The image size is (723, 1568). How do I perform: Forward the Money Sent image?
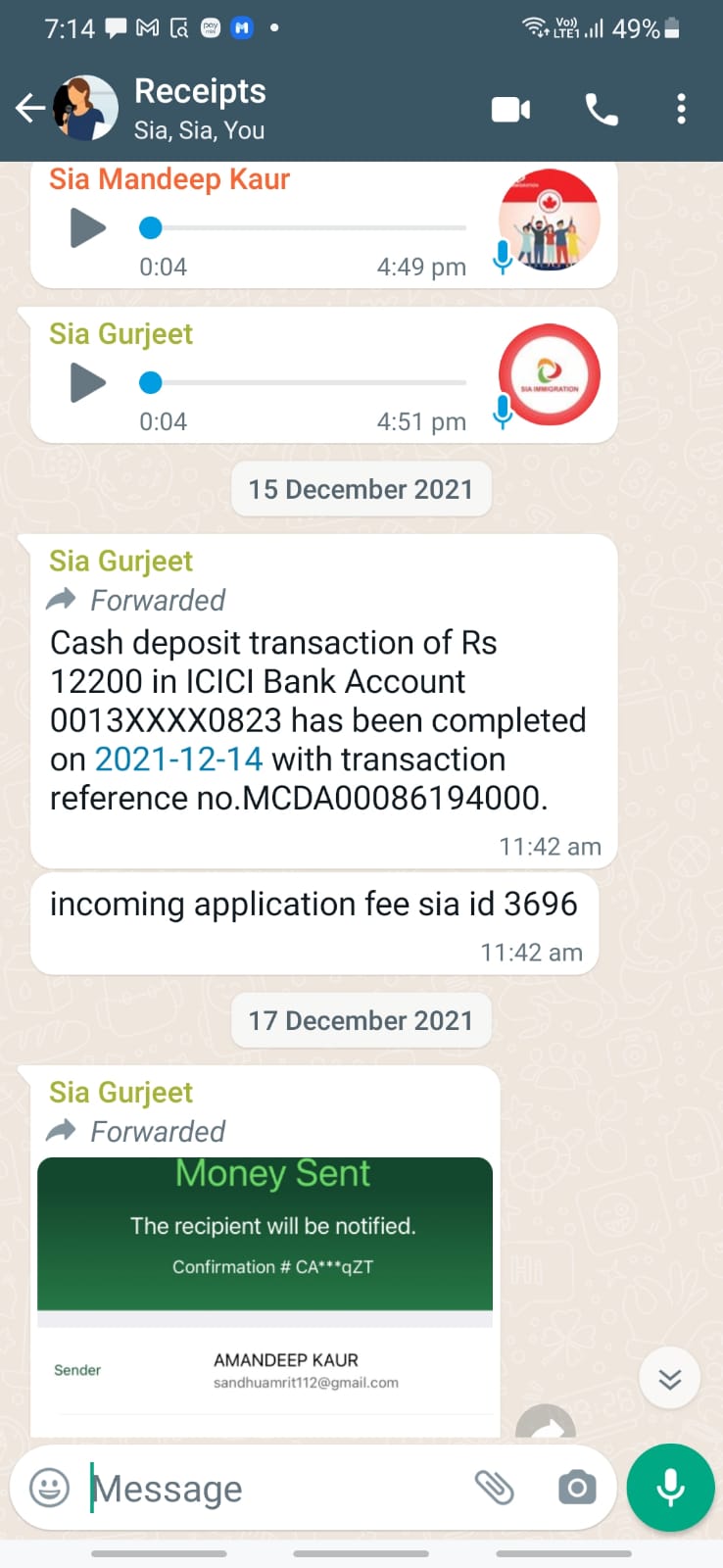coord(546,1423)
